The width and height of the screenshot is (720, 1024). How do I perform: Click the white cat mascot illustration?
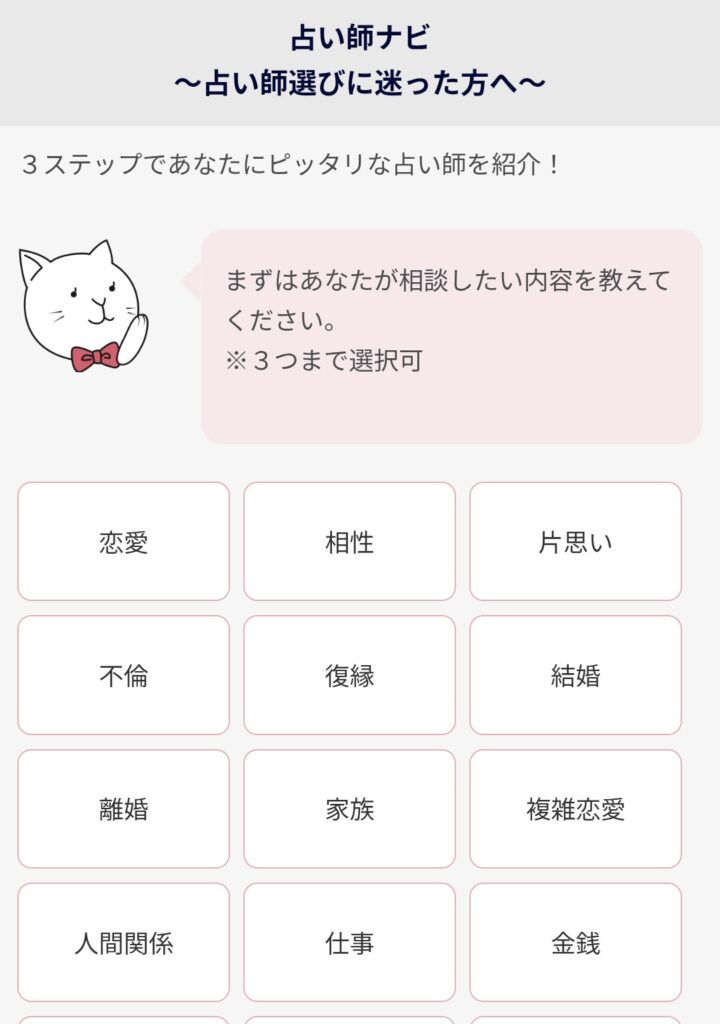point(80,300)
